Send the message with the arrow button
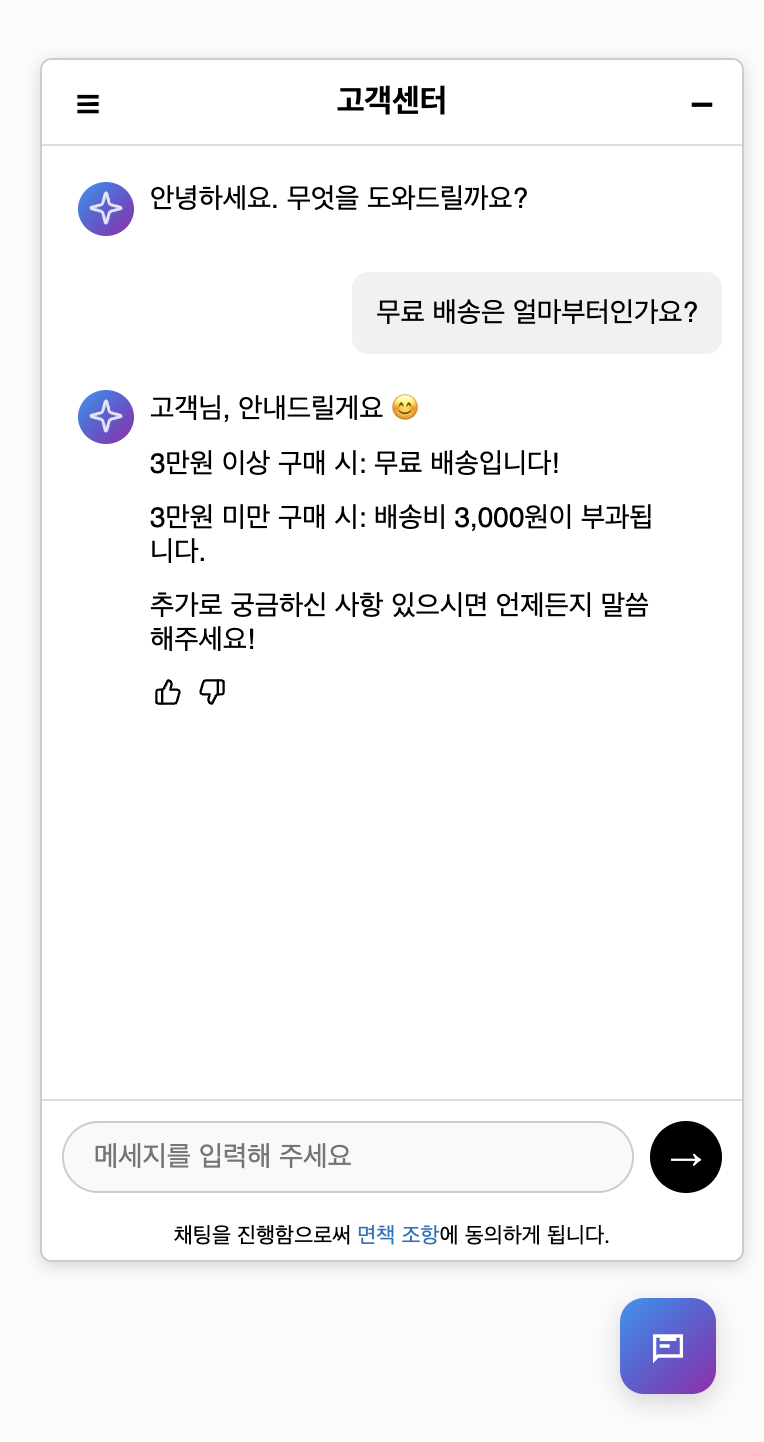 [686, 1157]
